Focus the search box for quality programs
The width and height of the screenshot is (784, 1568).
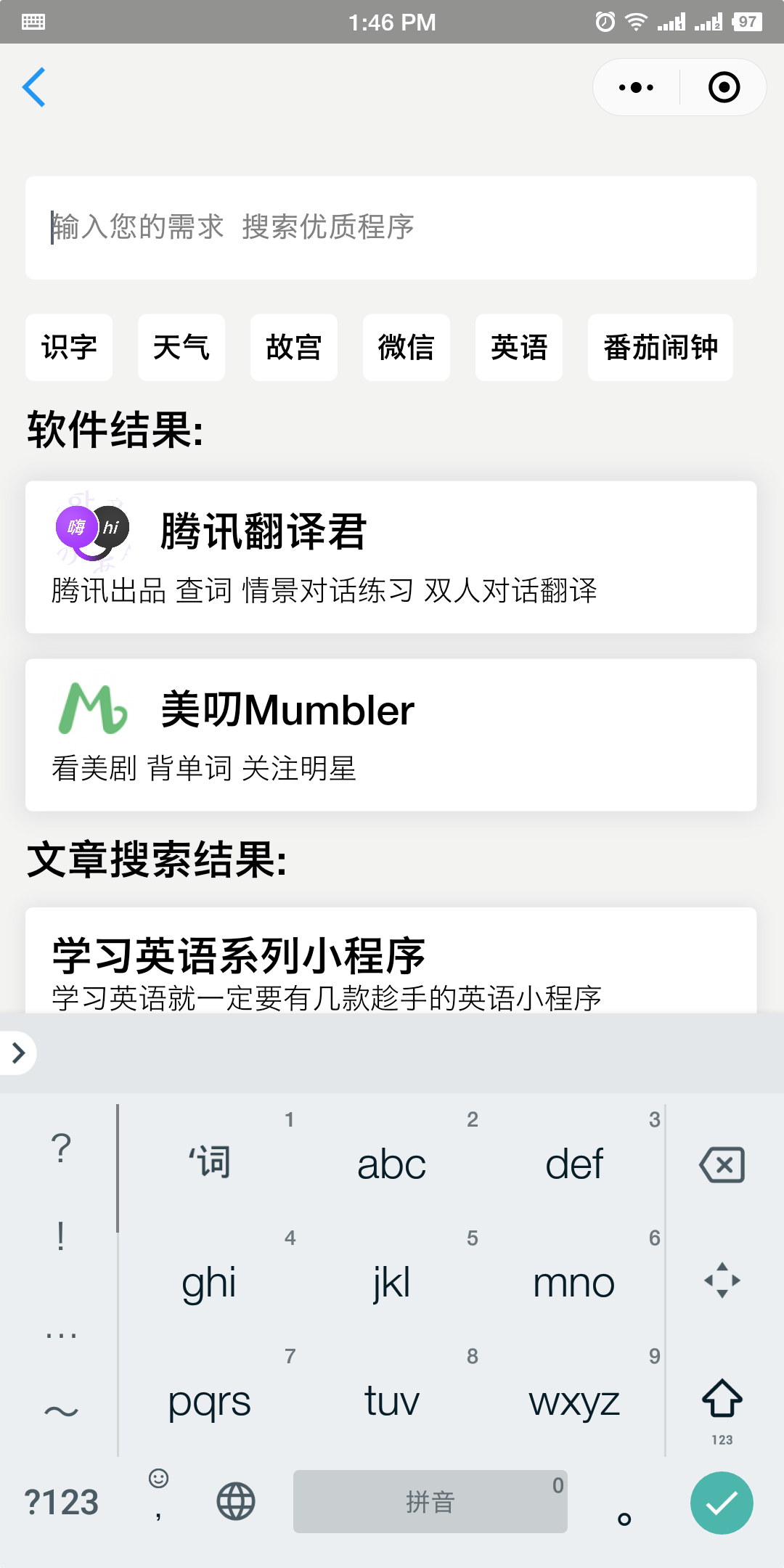coord(391,227)
